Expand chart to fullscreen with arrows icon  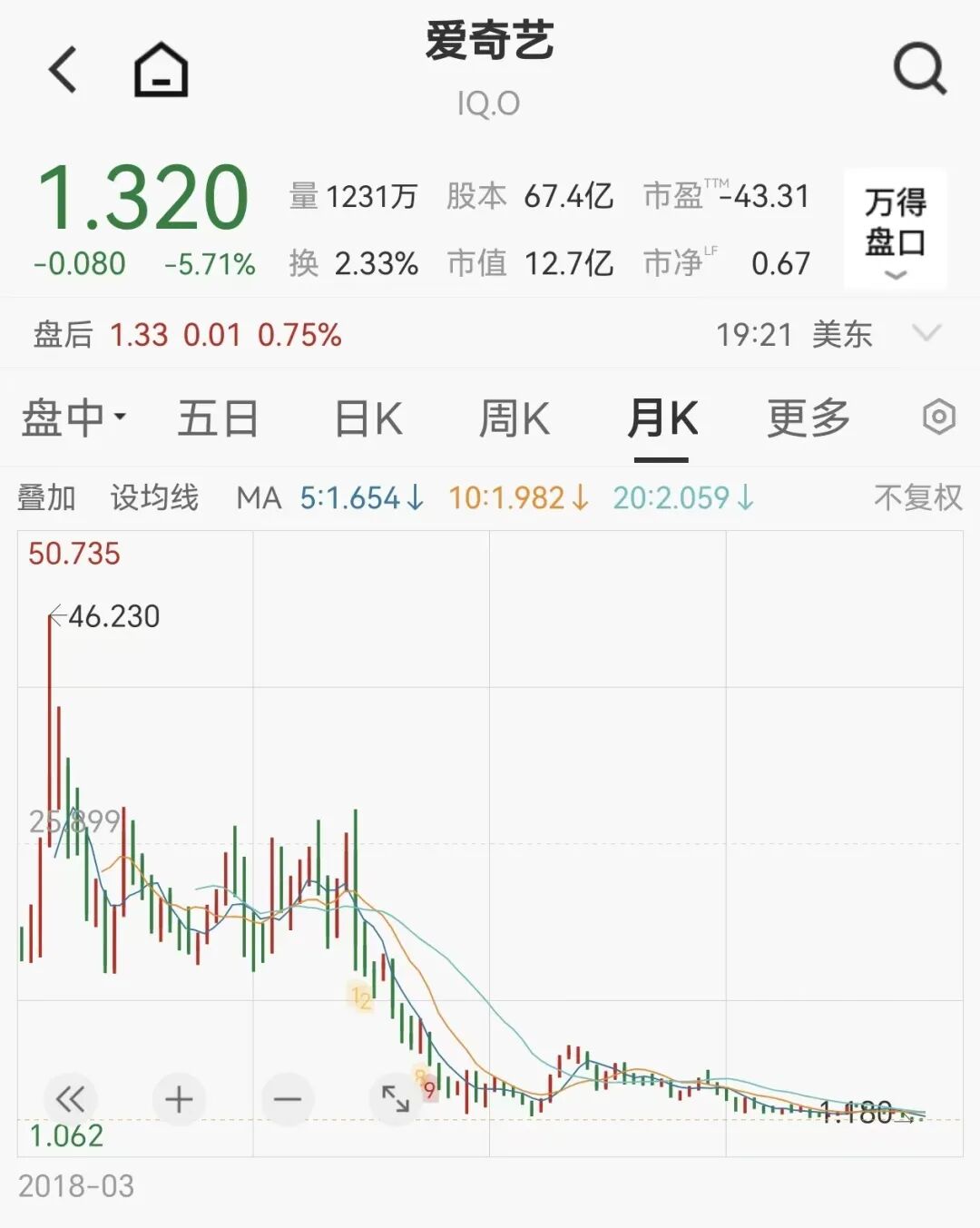397,1099
